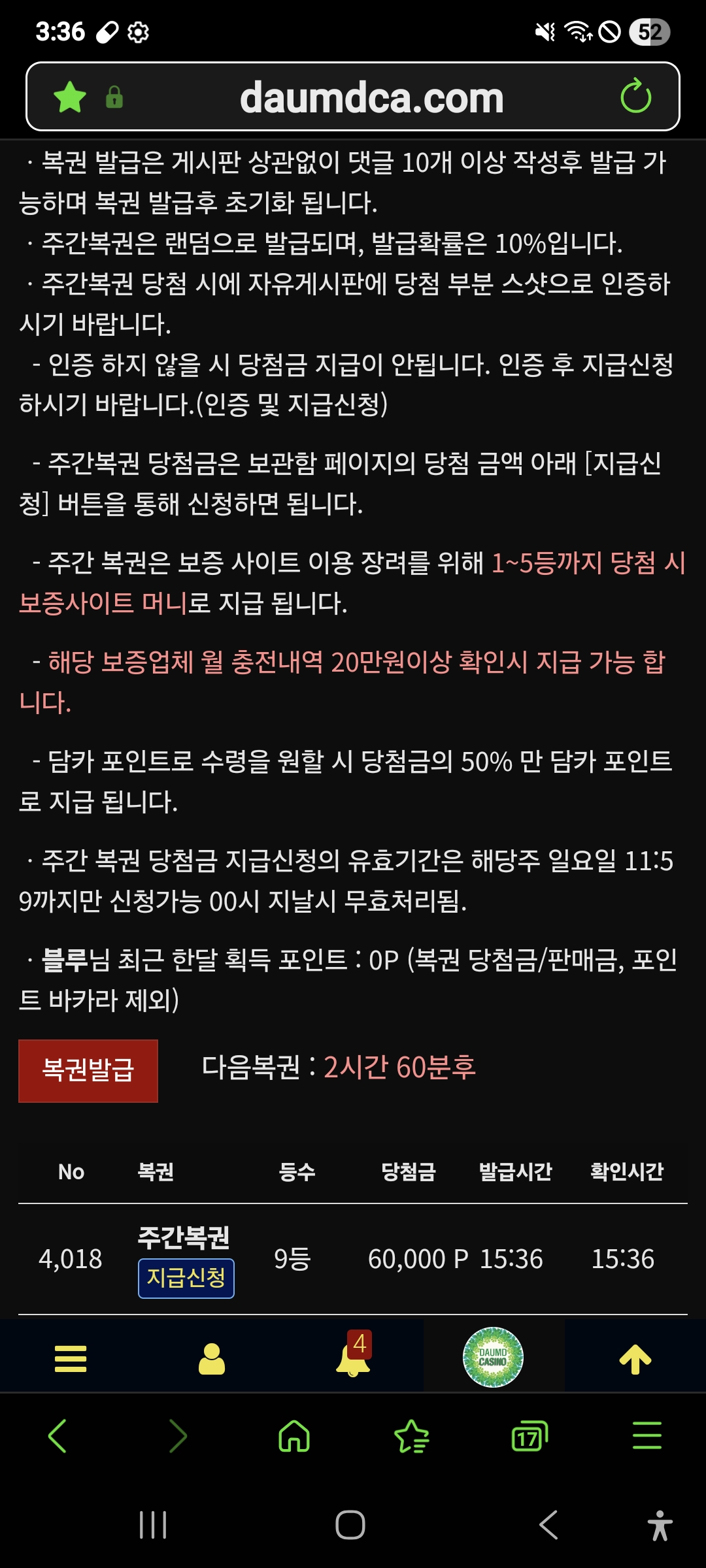Request payout with 지급신청 button
706x1568 pixels.
click(186, 1277)
